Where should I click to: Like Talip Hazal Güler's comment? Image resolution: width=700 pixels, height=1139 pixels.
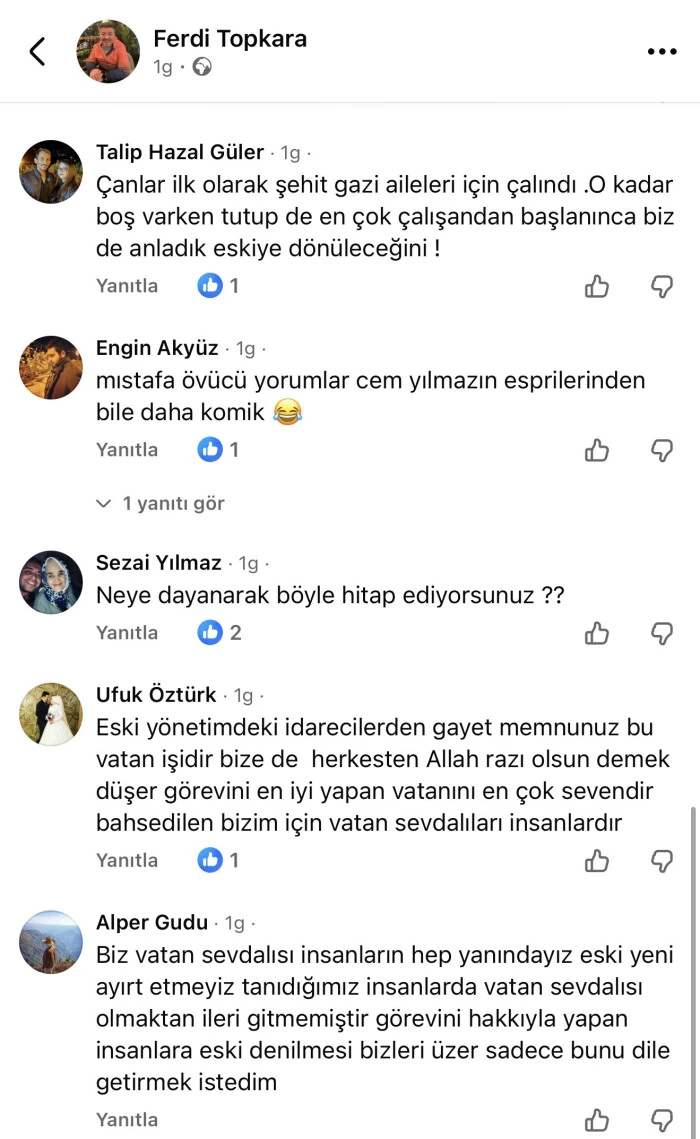pos(597,287)
